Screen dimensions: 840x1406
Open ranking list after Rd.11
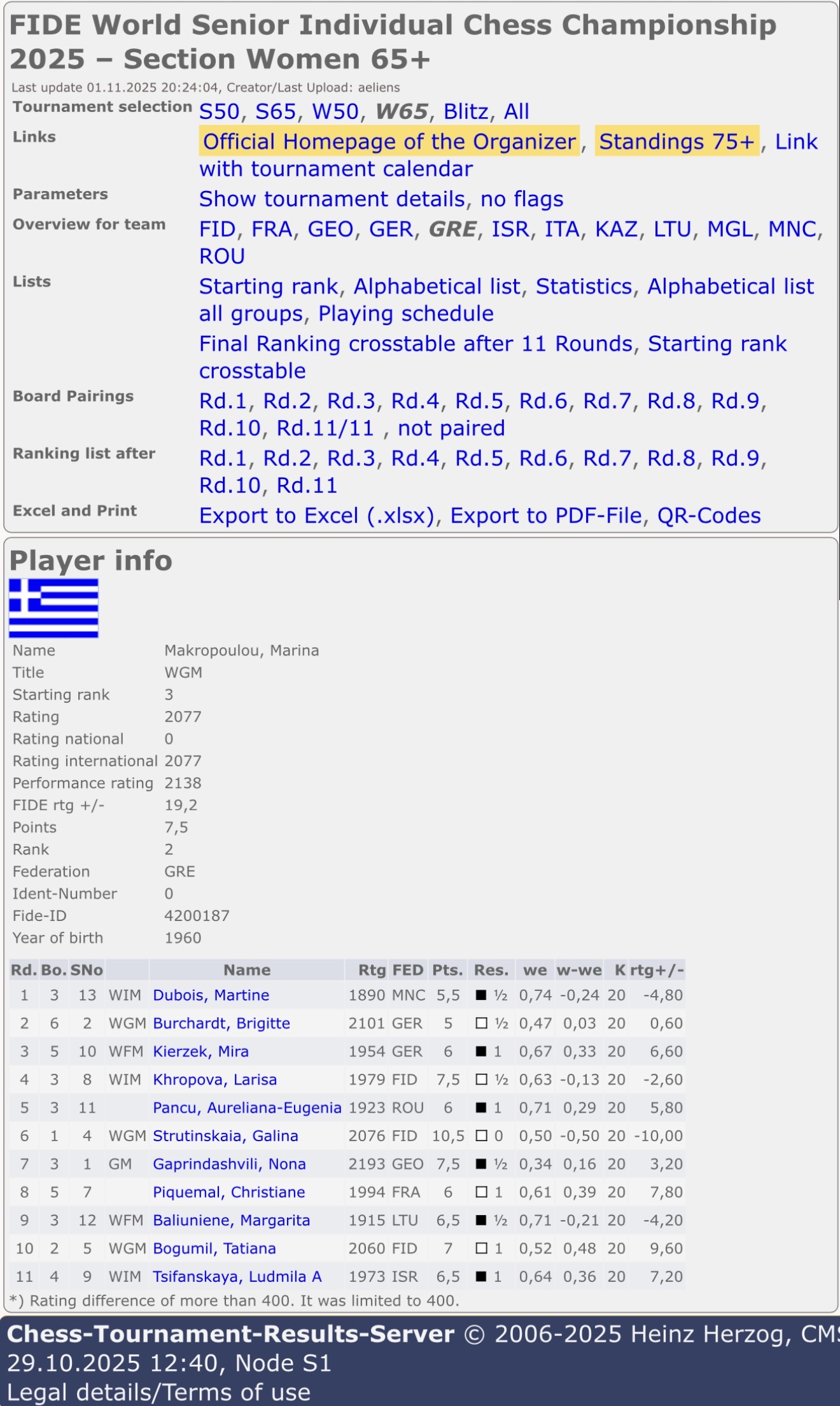click(x=306, y=486)
